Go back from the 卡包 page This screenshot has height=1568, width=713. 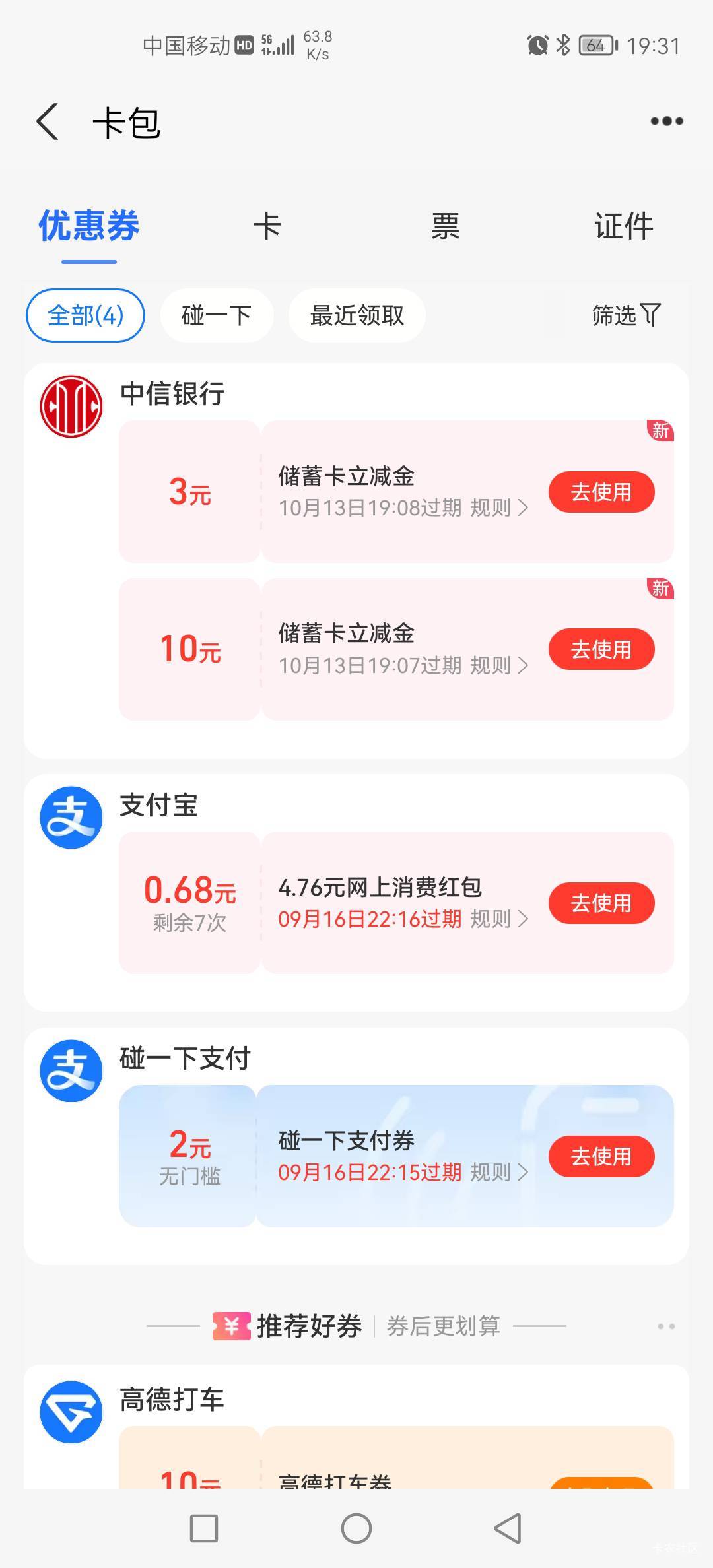point(48,121)
